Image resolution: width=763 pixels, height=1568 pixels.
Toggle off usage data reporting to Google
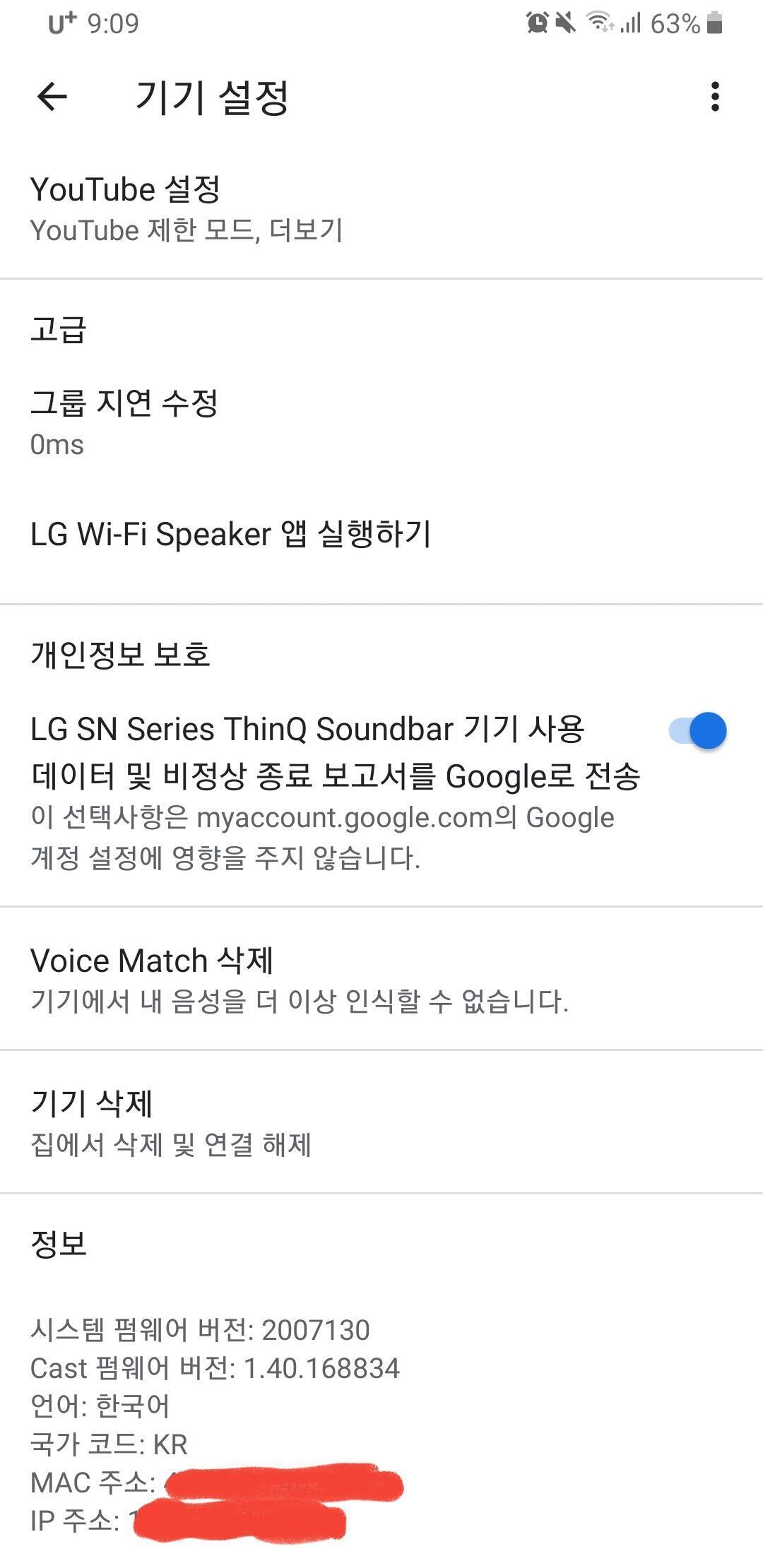697,730
